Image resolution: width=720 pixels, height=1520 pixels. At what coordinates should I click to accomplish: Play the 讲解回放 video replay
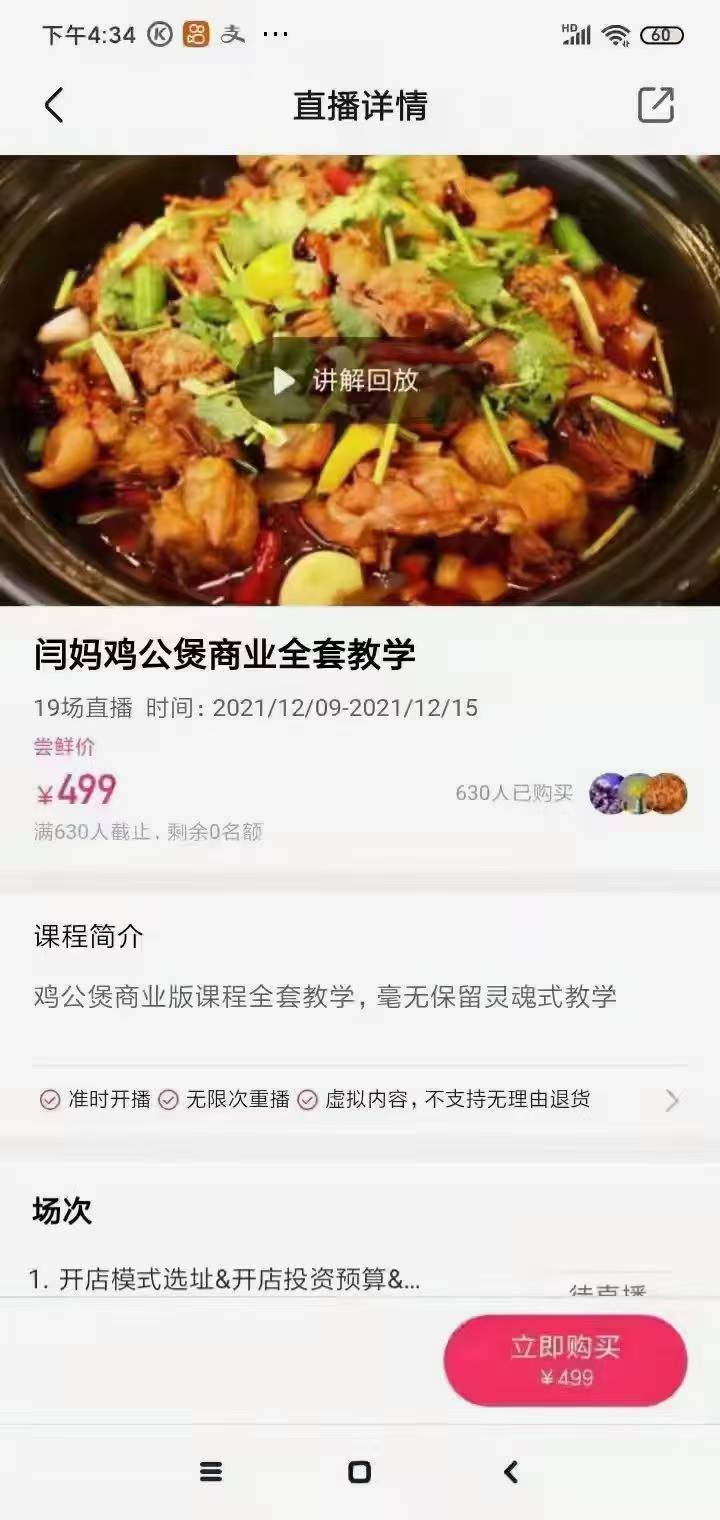358,380
